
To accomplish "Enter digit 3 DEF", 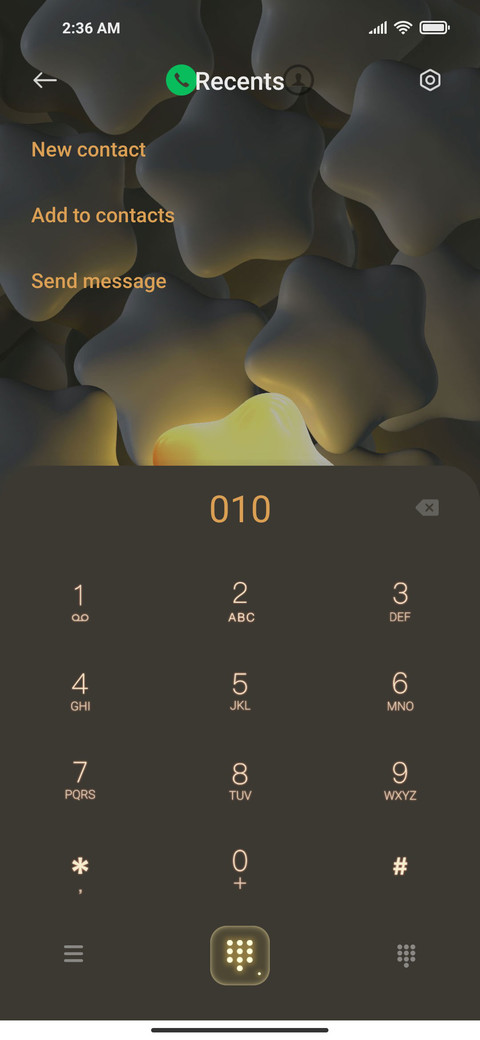I will click(400, 602).
